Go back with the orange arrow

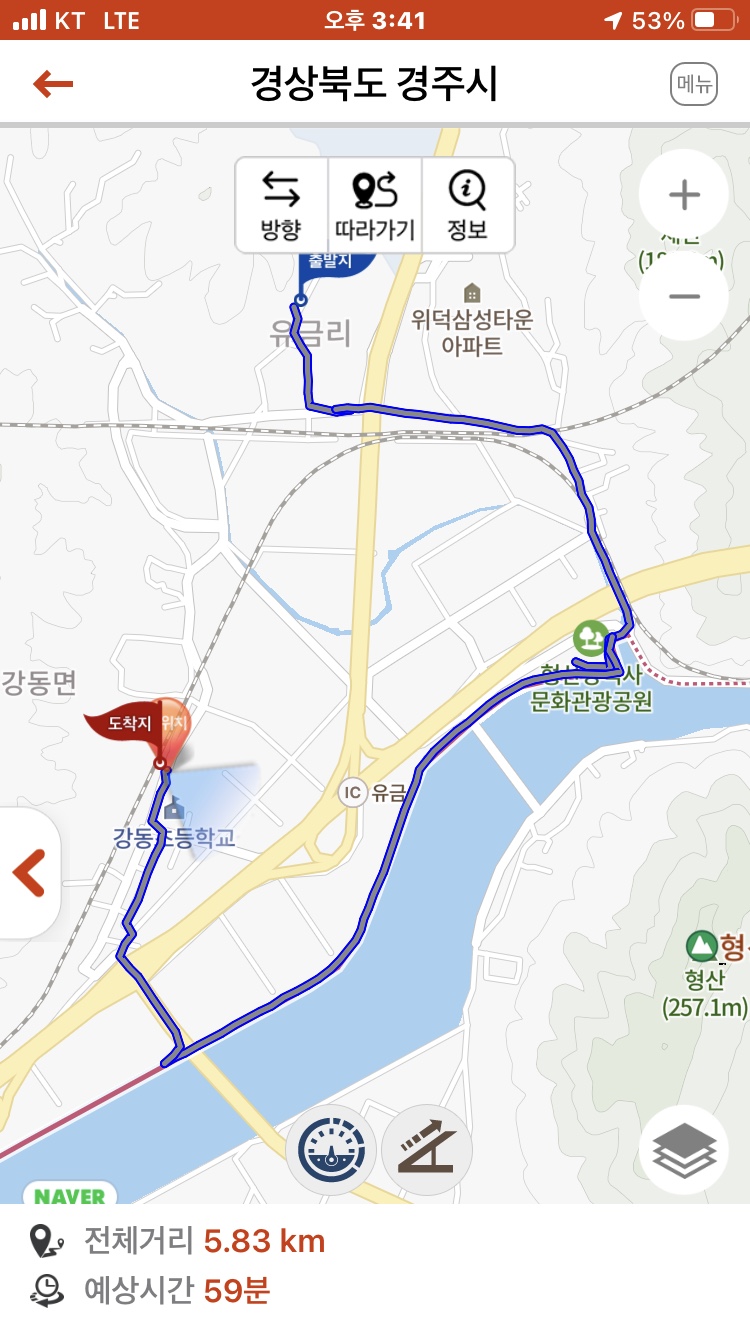pos(53,83)
